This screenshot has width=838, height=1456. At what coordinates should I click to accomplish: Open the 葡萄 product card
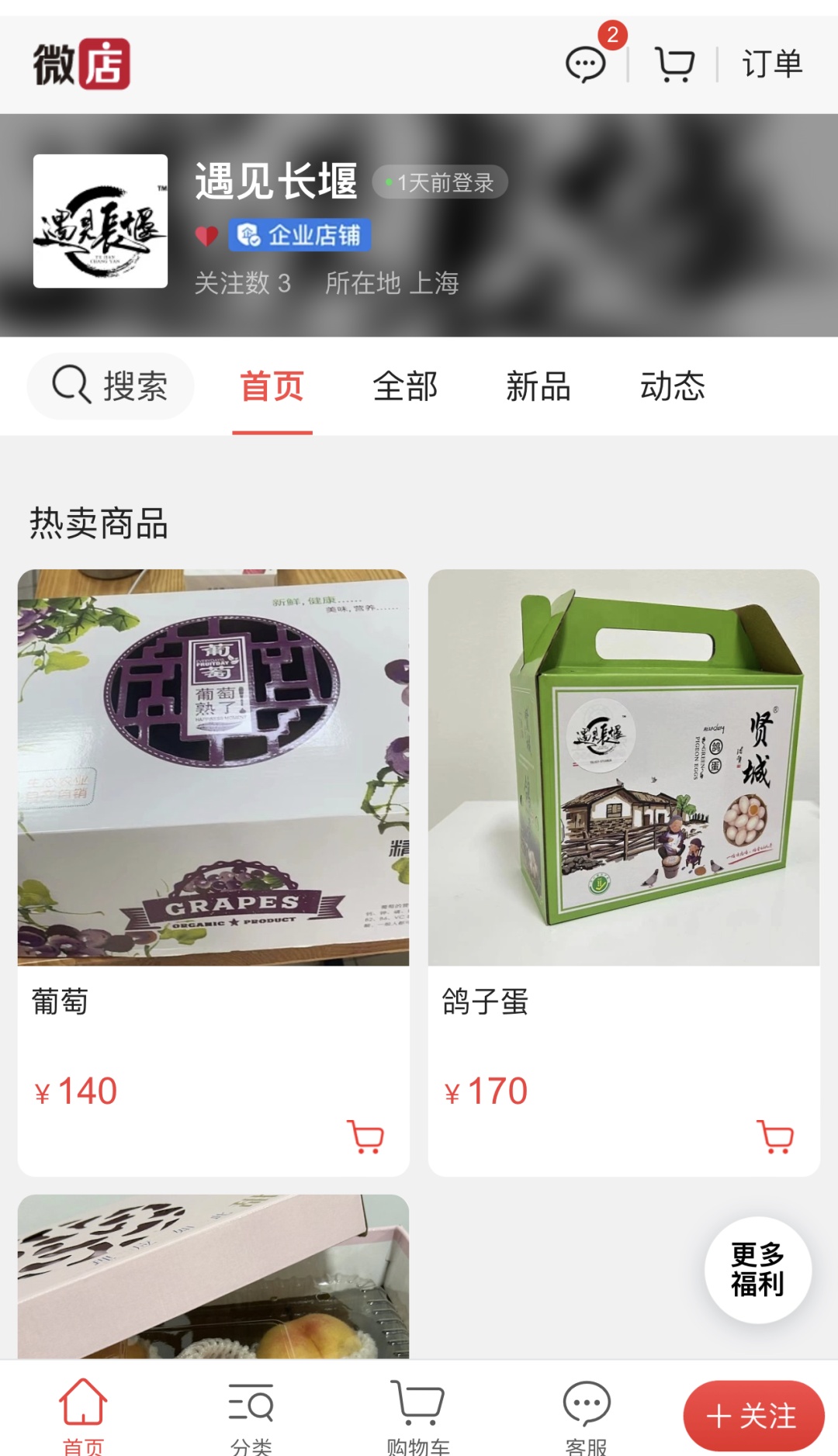213,768
